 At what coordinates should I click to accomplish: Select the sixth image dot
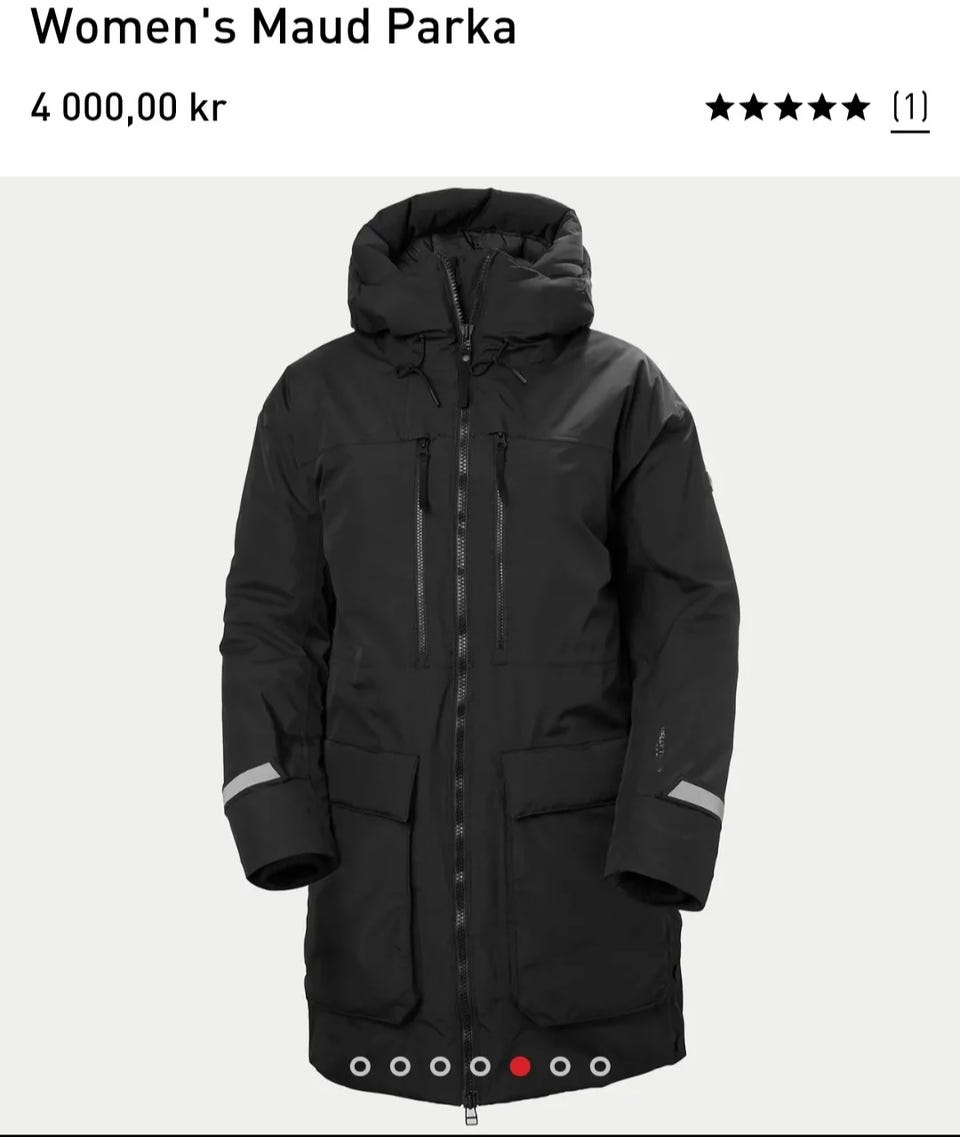(560, 1066)
